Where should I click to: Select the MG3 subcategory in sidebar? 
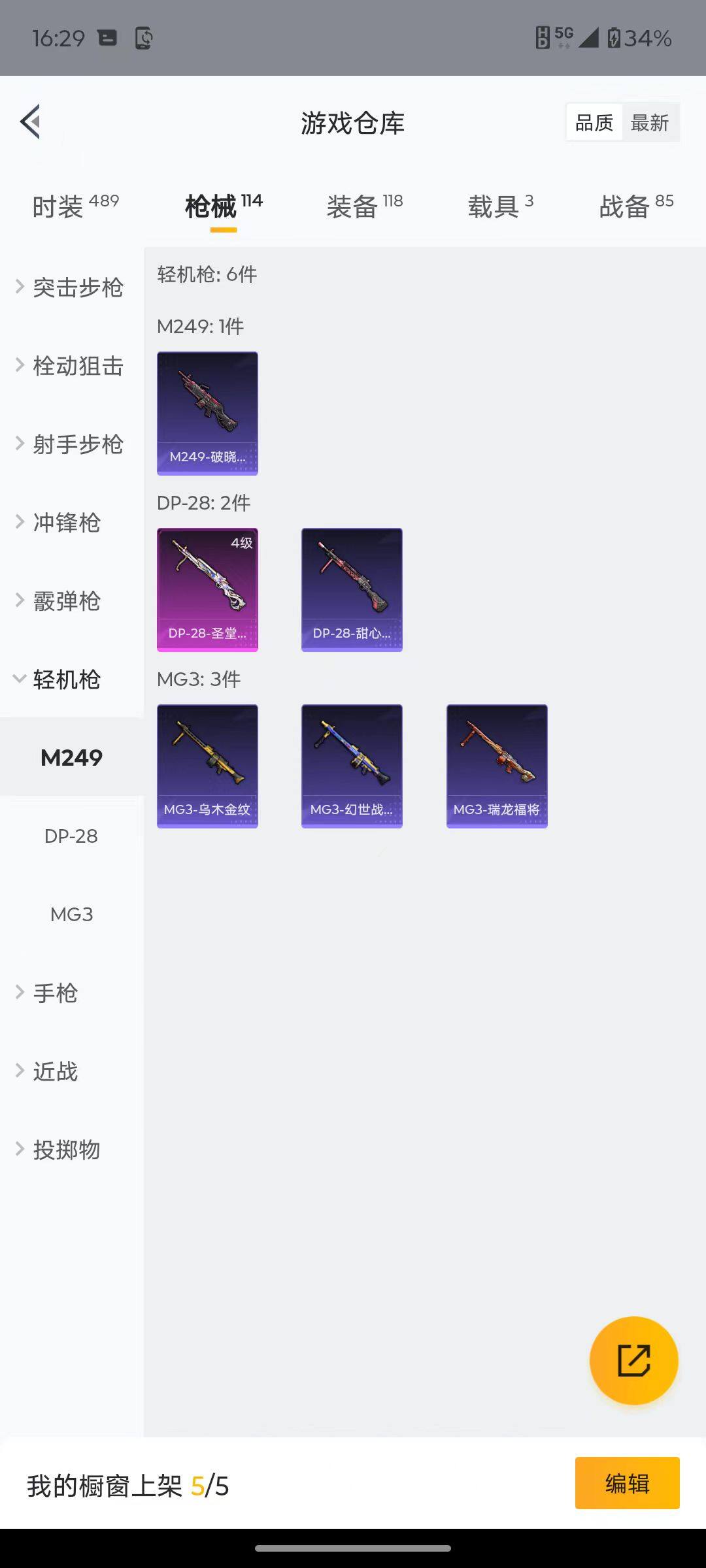point(70,914)
